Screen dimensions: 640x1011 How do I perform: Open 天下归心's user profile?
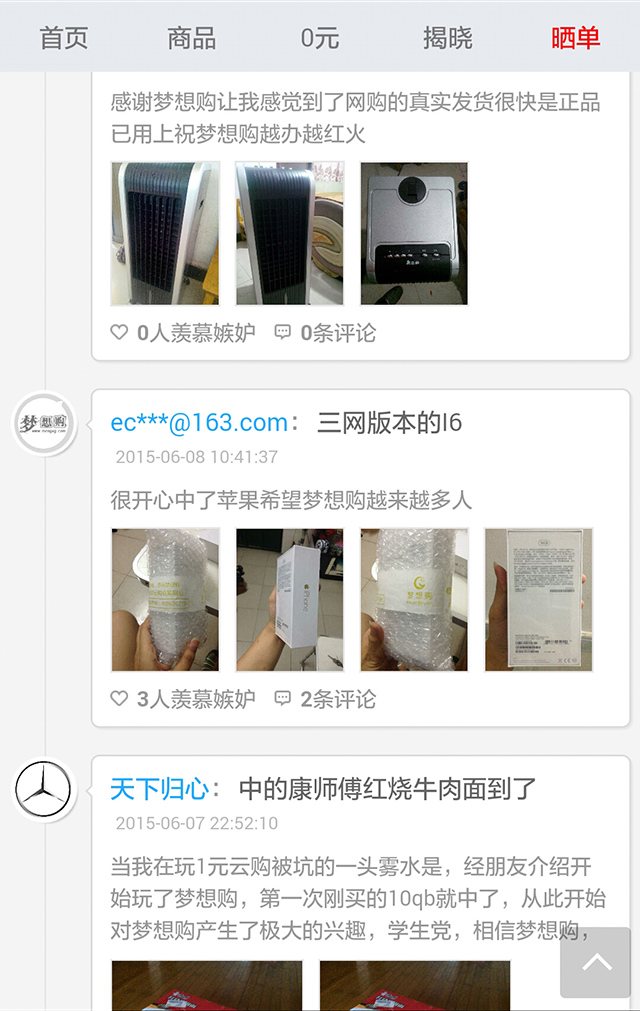click(159, 789)
